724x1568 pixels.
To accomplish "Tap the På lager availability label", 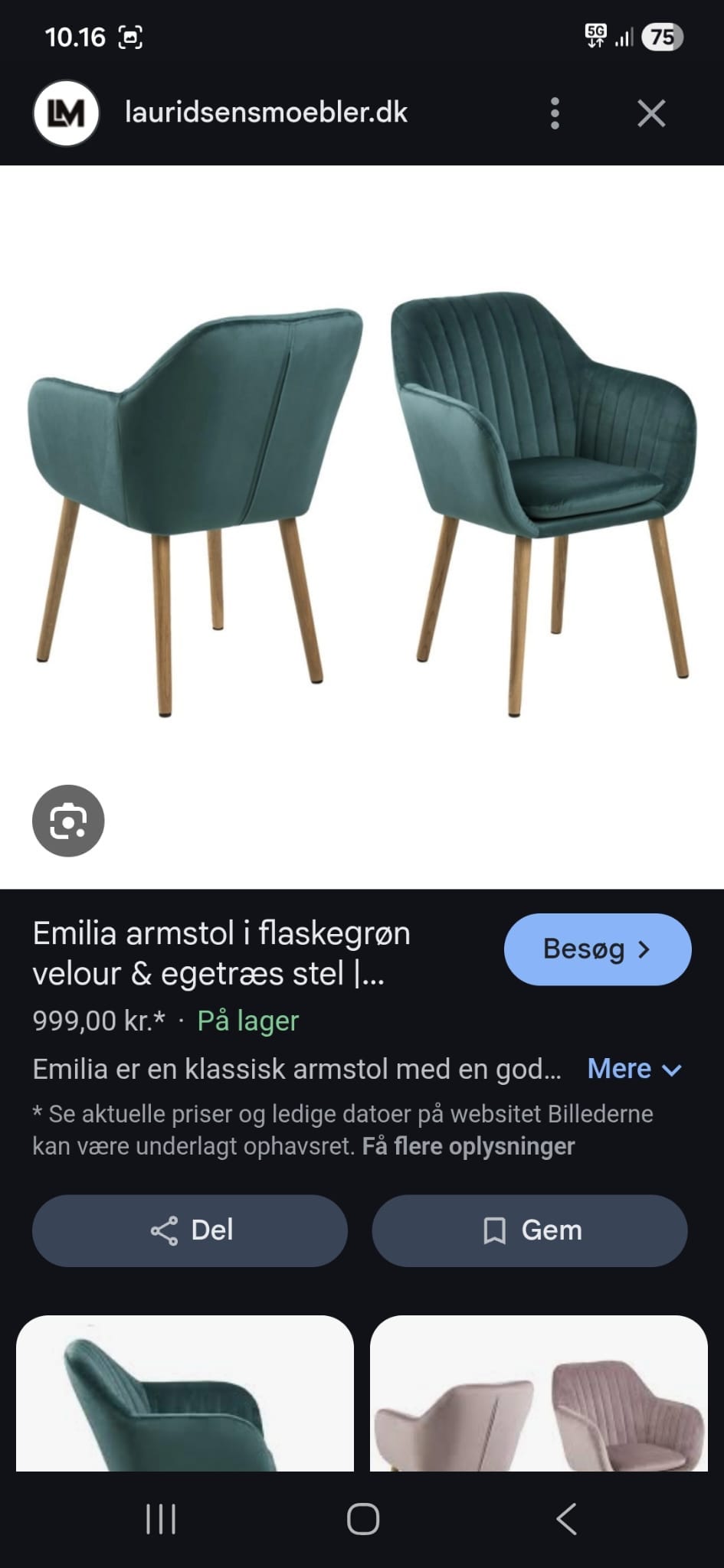I will click(248, 1021).
